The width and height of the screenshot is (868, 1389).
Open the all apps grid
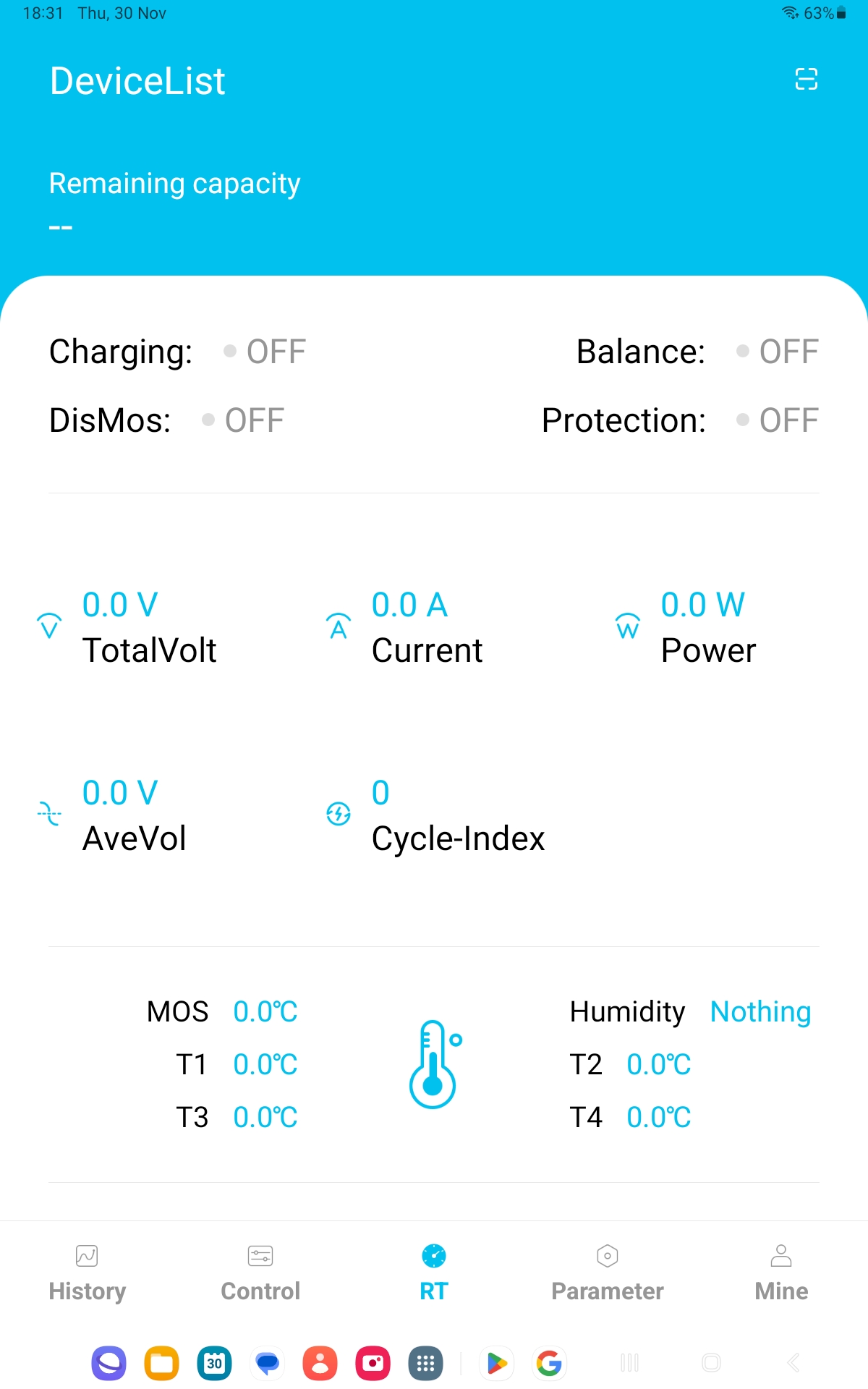click(x=425, y=1363)
